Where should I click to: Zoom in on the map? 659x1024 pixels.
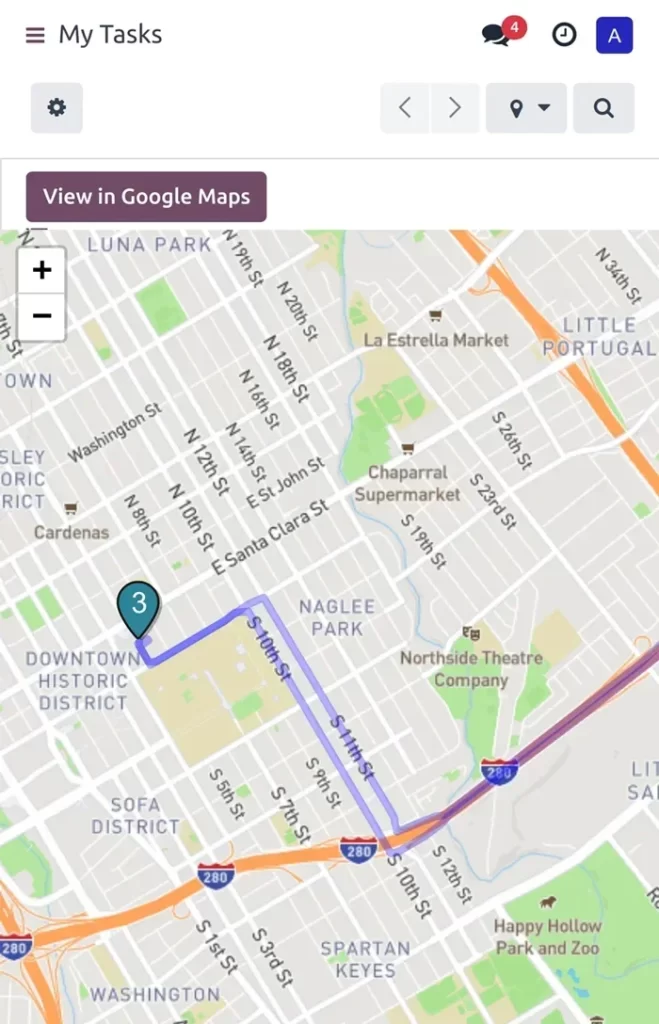coord(42,270)
